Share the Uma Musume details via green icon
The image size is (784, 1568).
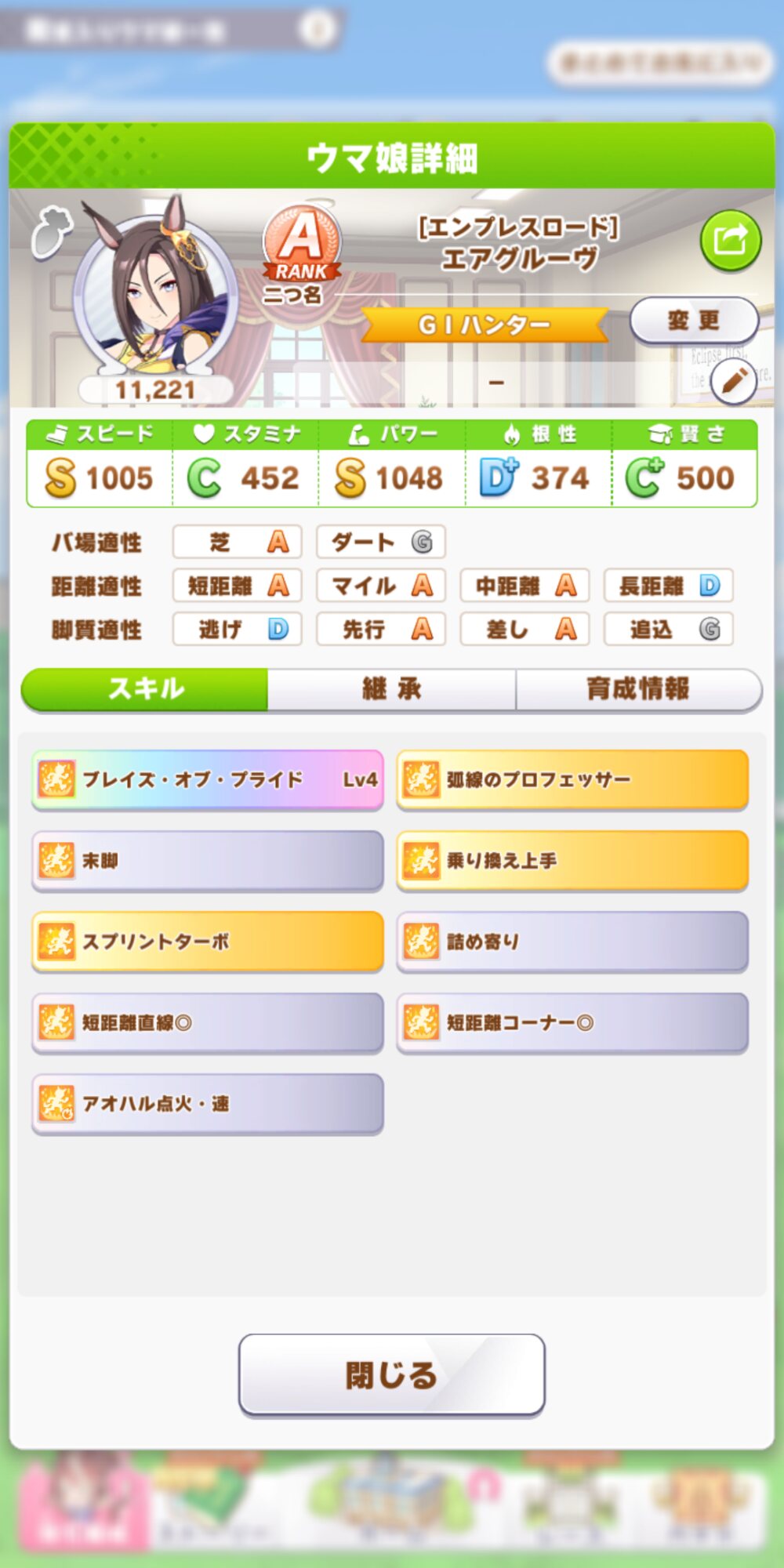click(x=730, y=240)
